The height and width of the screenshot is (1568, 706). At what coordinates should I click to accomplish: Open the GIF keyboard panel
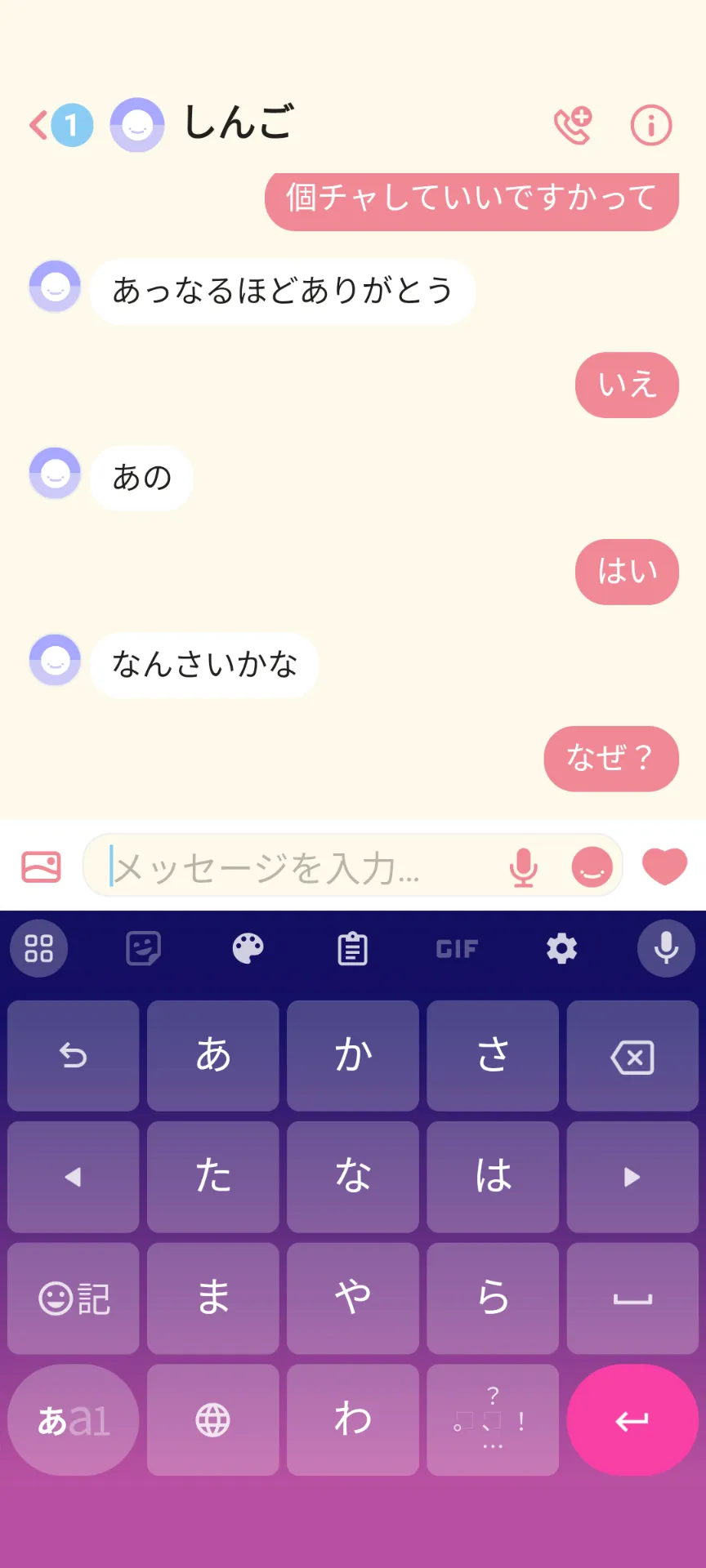(457, 949)
